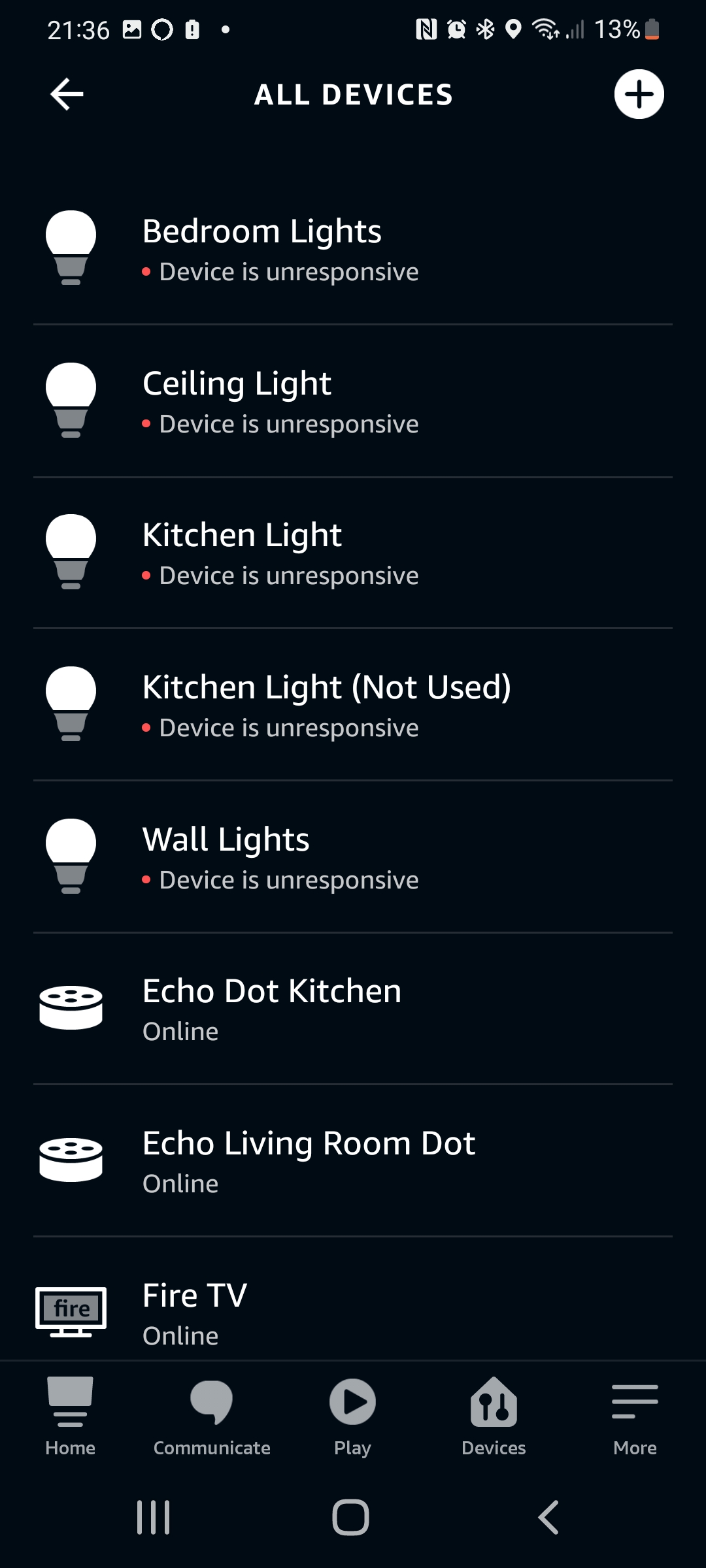Go back using the top-left arrow
The width and height of the screenshot is (706, 1568).
67,95
